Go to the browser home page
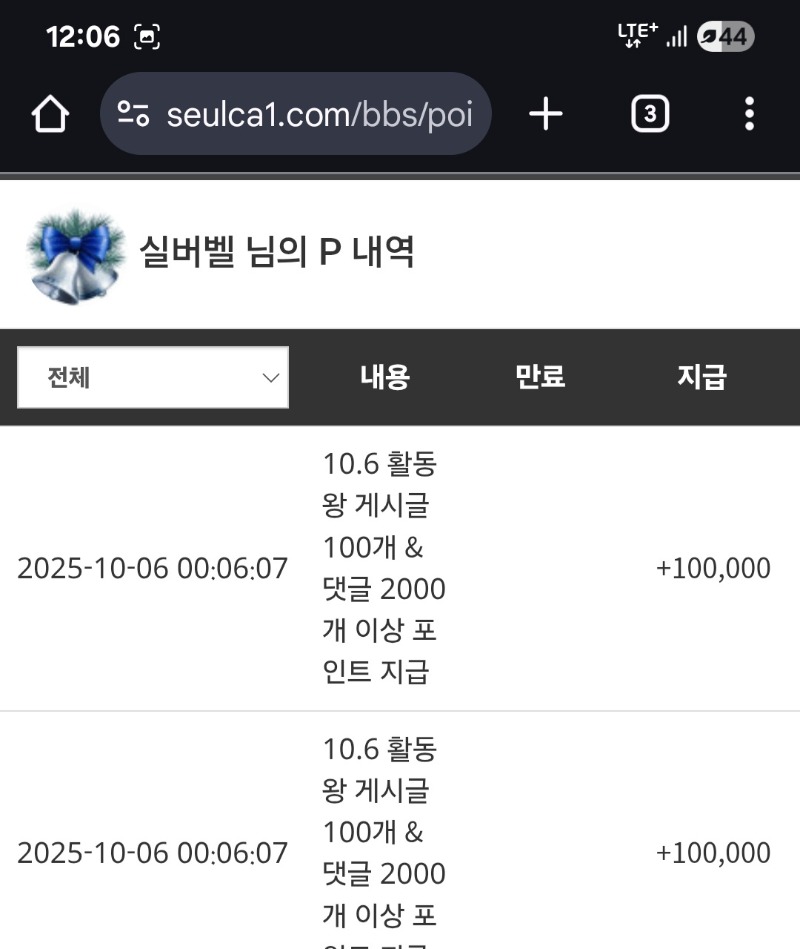This screenshot has height=949, width=800. [x=50, y=114]
